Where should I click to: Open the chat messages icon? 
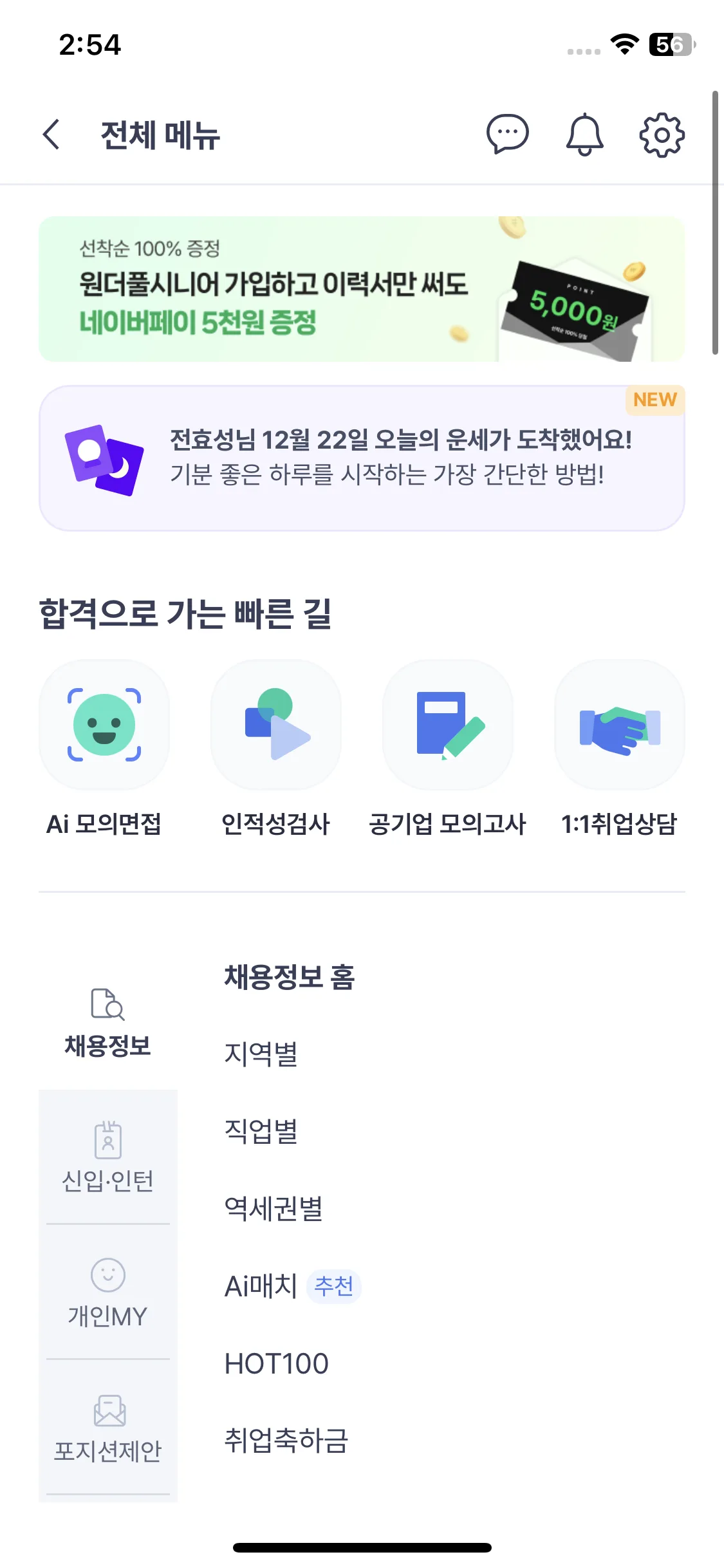pyautogui.click(x=507, y=135)
